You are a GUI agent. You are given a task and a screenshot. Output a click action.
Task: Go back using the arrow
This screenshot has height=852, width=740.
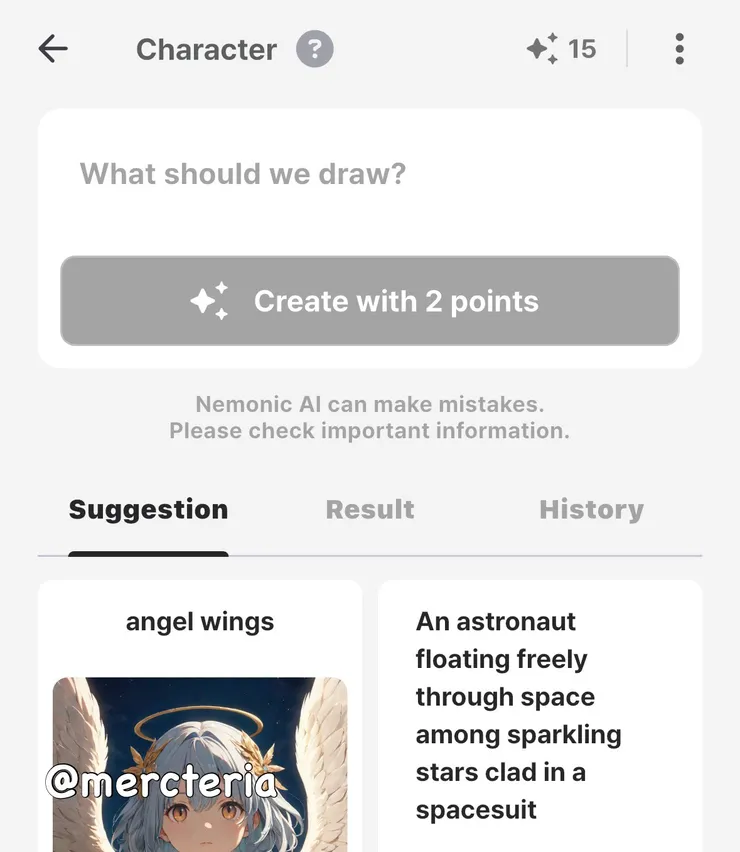click(x=53, y=49)
